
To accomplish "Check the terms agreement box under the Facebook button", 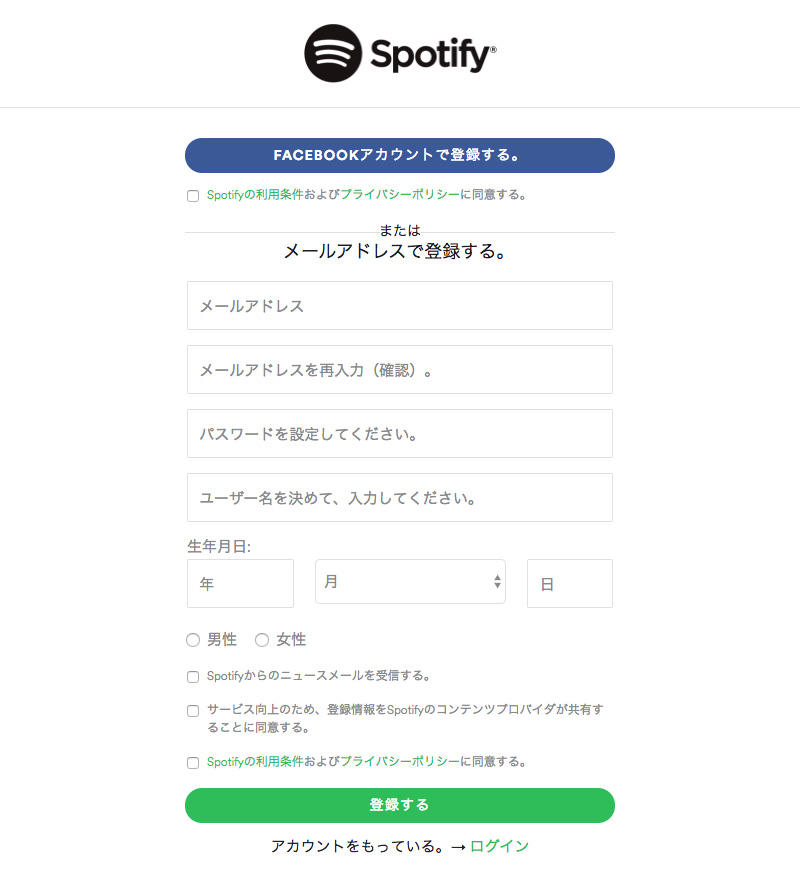I will tap(193, 196).
